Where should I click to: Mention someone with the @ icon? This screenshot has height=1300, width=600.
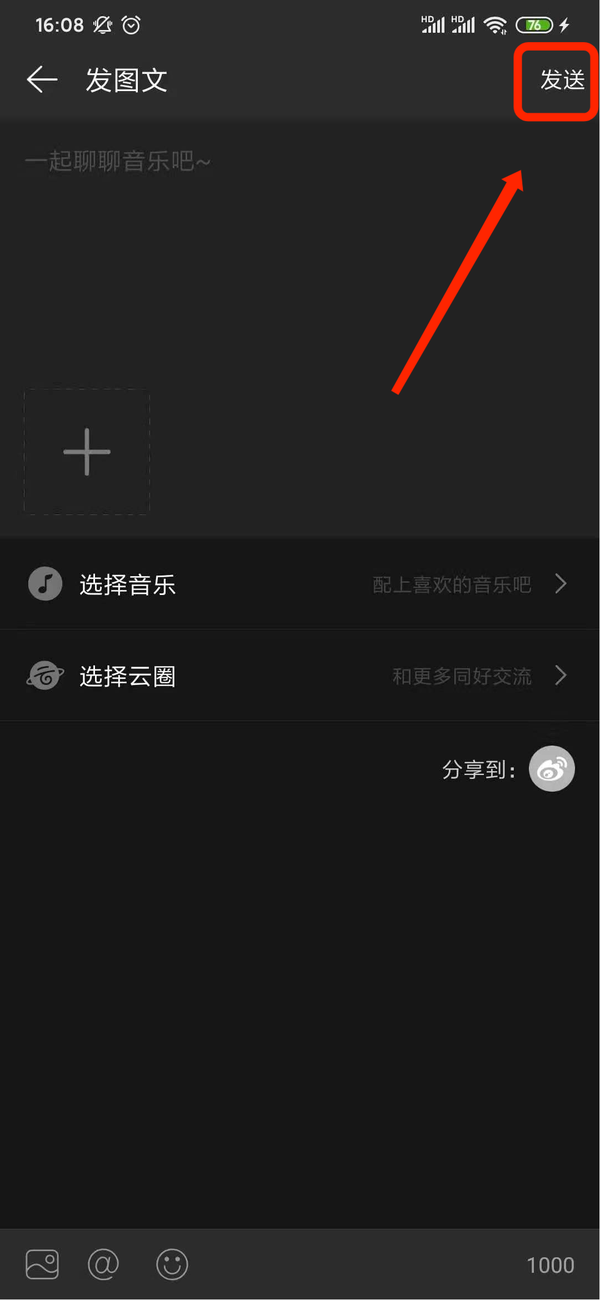tap(103, 1265)
